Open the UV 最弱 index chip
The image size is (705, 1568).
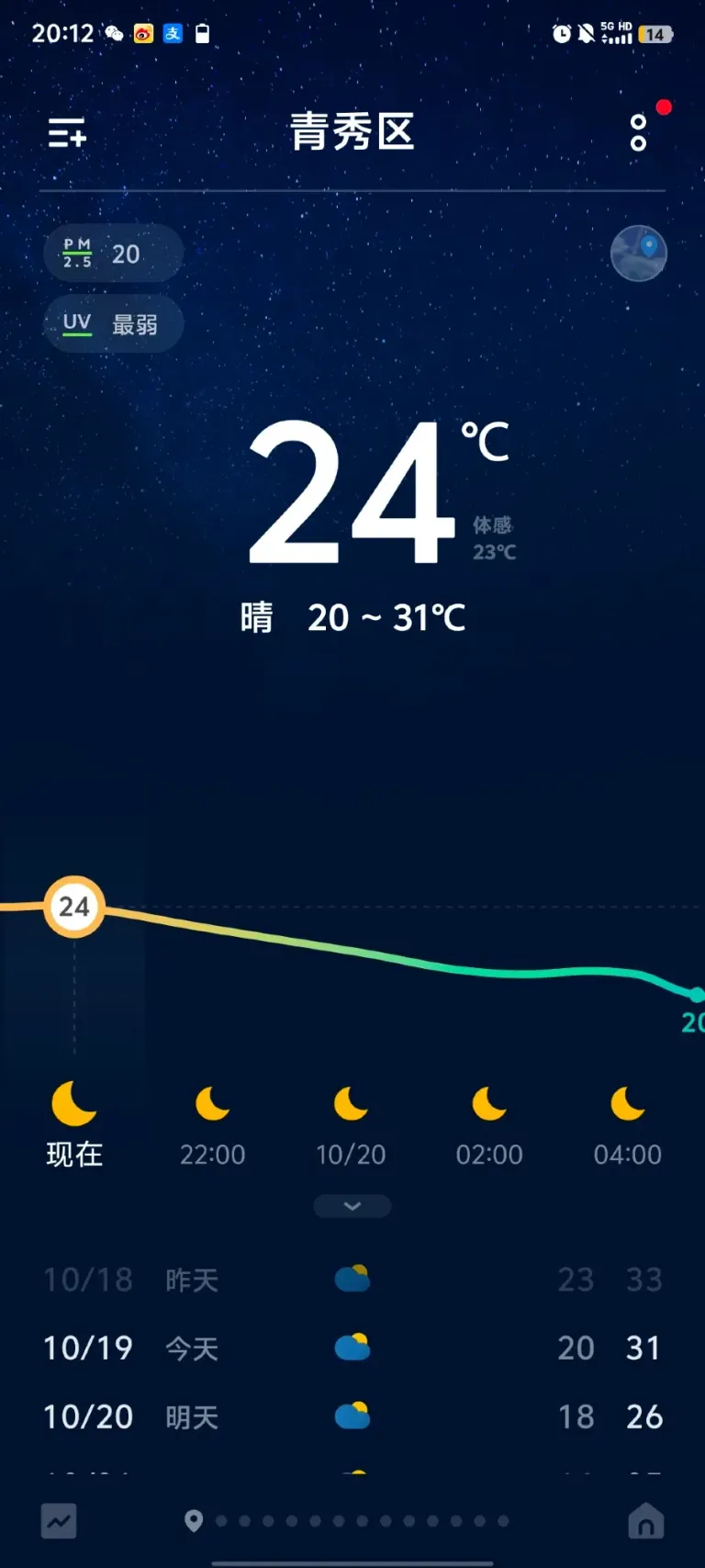(113, 323)
